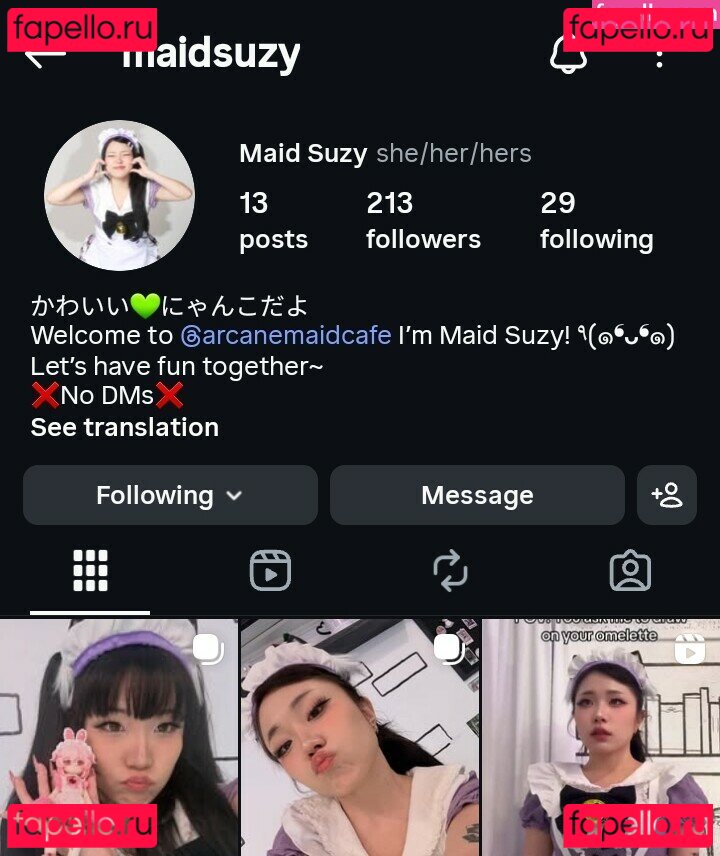Switch to the tagged photos tab
Image resolution: width=720 pixels, height=856 pixels.
click(x=630, y=571)
